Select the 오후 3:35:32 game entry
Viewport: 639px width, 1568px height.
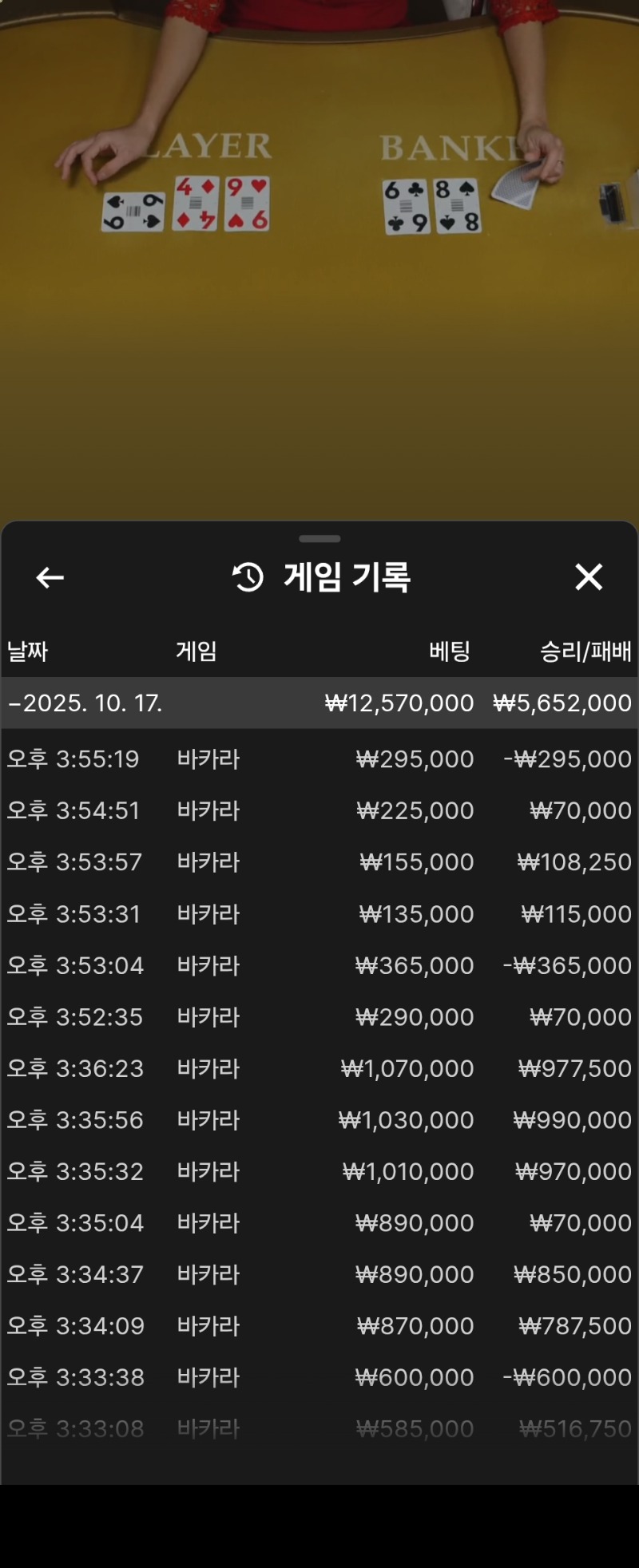click(x=319, y=1171)
